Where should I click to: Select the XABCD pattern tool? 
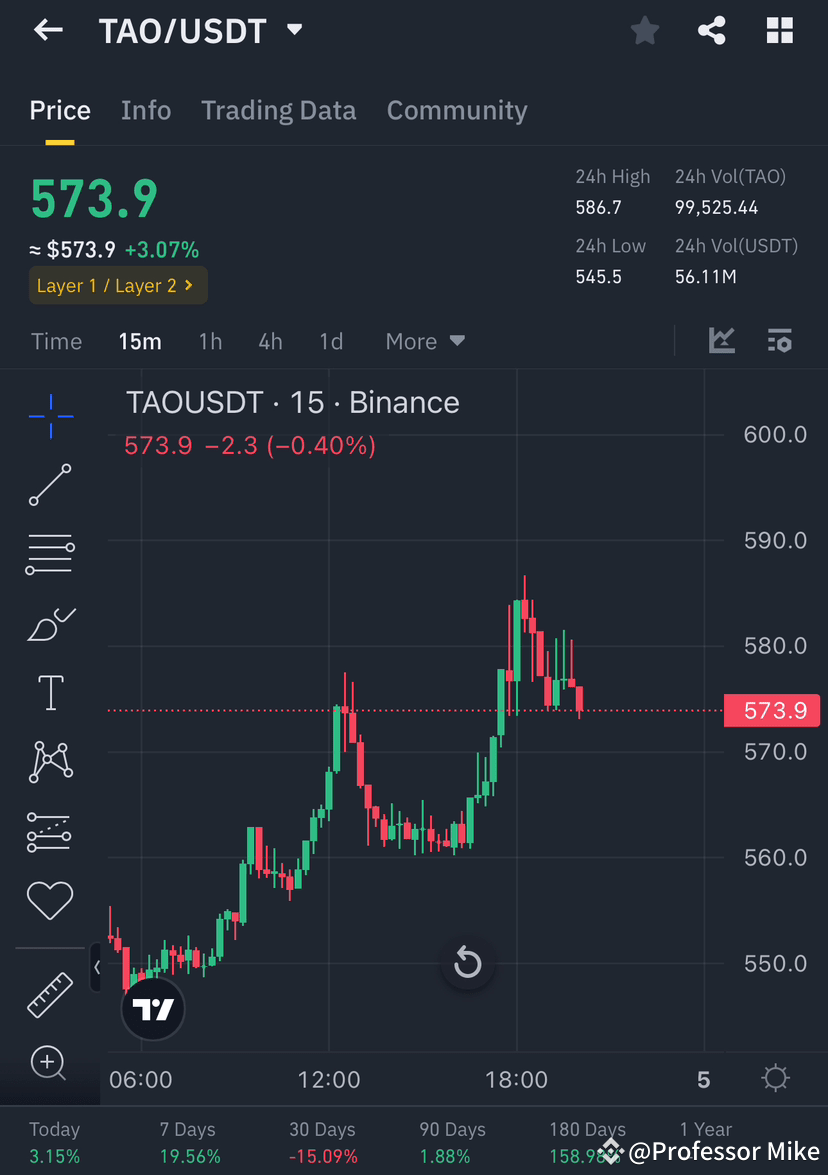[x=50, y=761]
